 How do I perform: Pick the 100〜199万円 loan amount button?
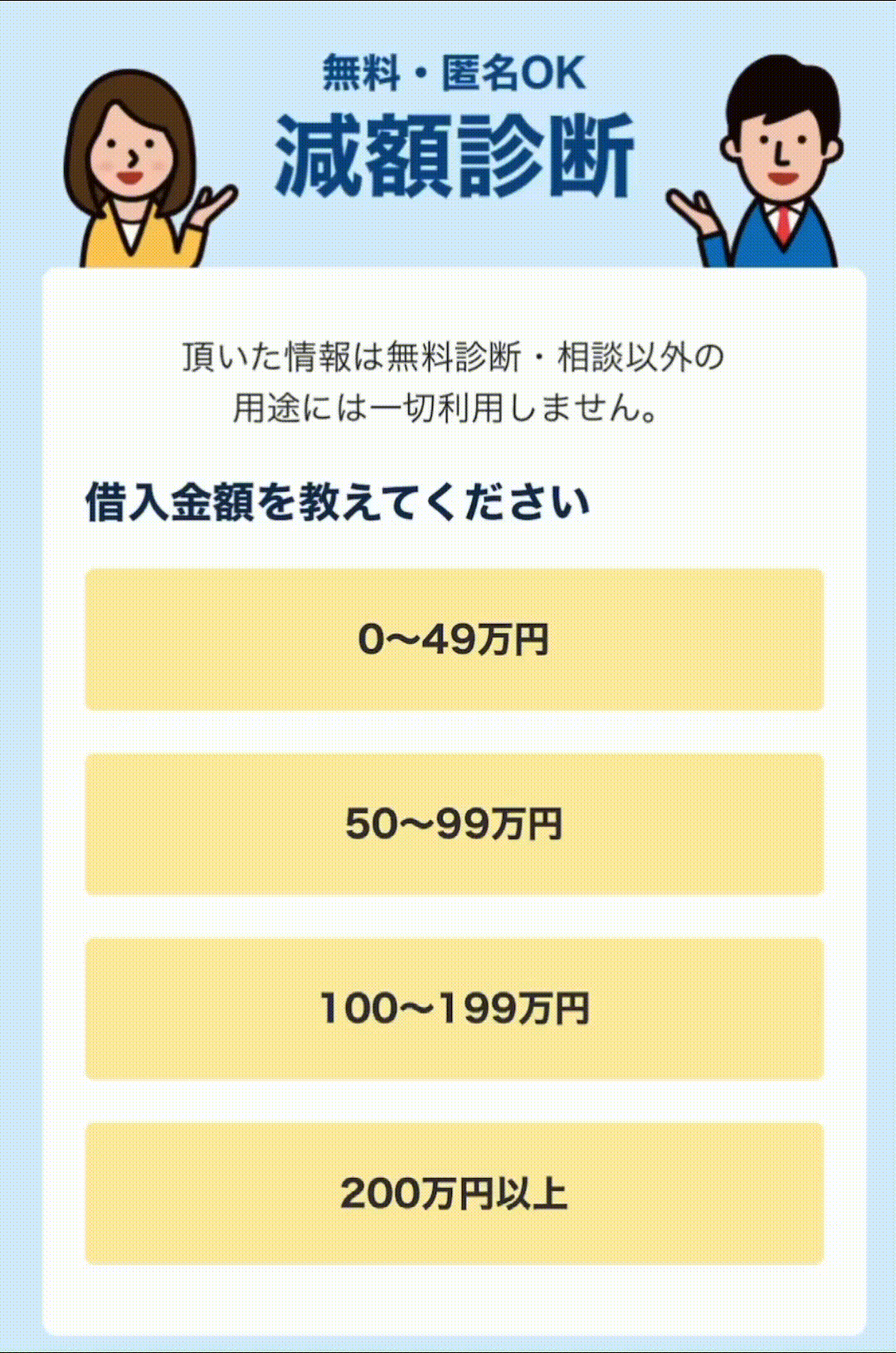click(454, 1009)
